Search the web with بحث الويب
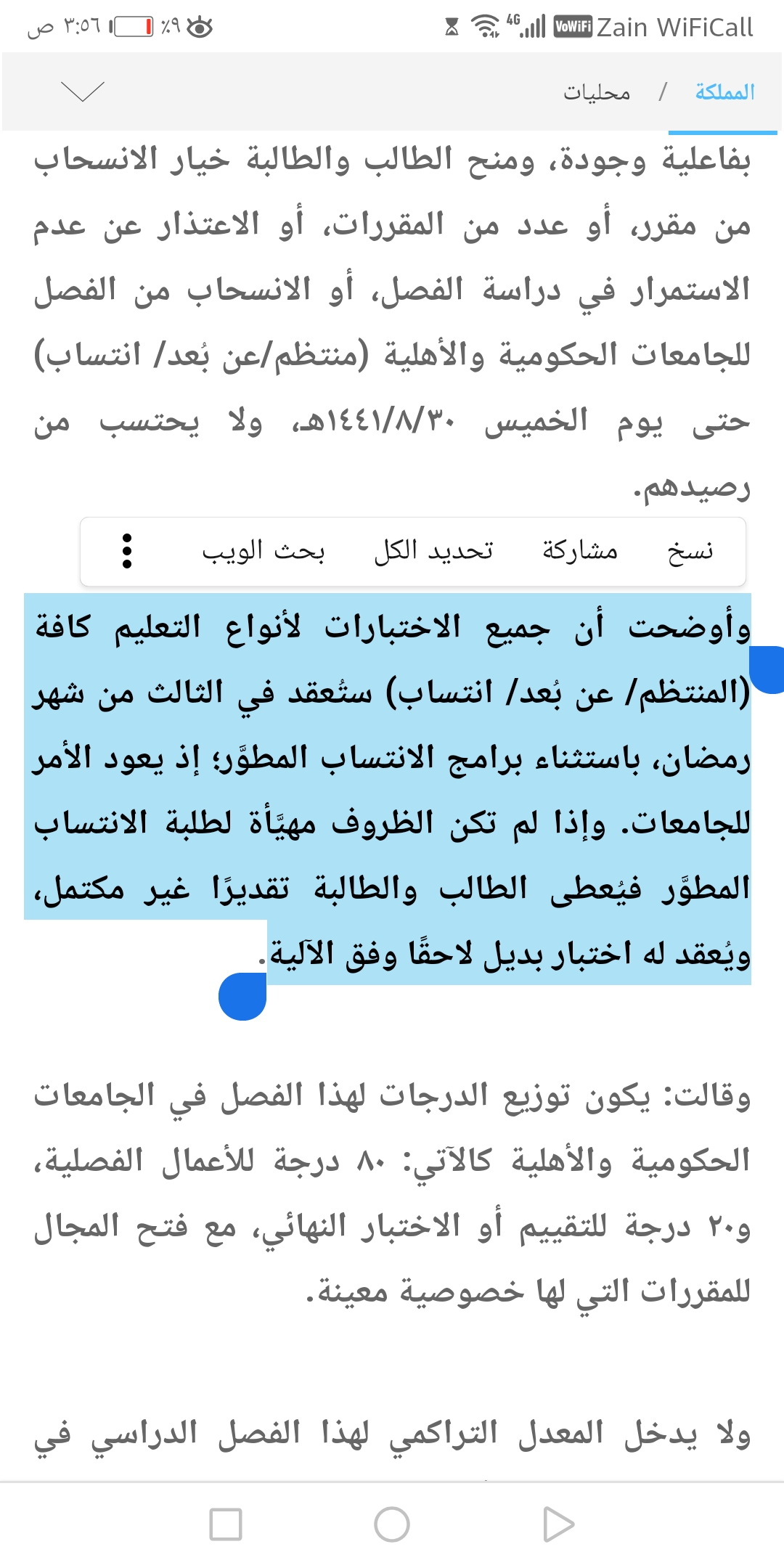The image size is (784, 1568). (264, 552)
